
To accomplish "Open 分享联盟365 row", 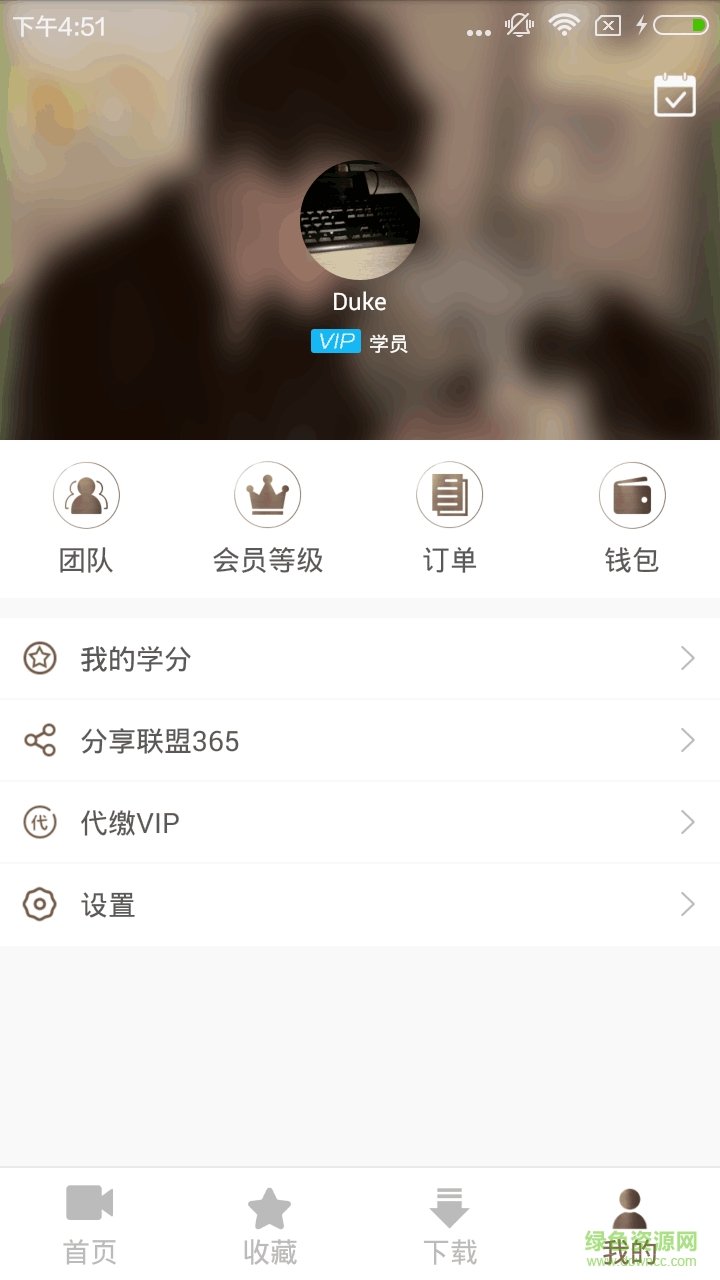I will [x=360, y=740].
